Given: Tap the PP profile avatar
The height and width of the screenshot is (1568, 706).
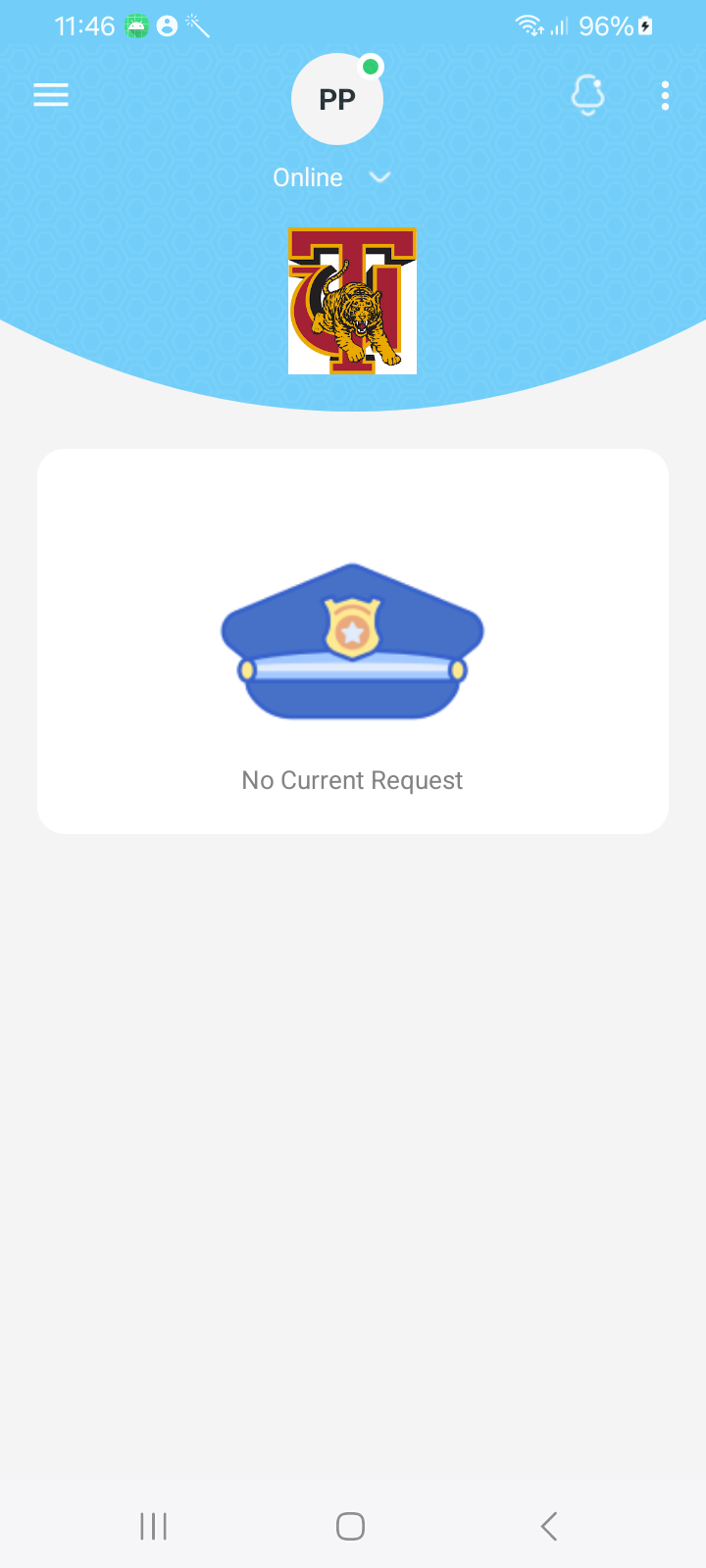Looking at the screenshot, I should click(x=337, y=99).
